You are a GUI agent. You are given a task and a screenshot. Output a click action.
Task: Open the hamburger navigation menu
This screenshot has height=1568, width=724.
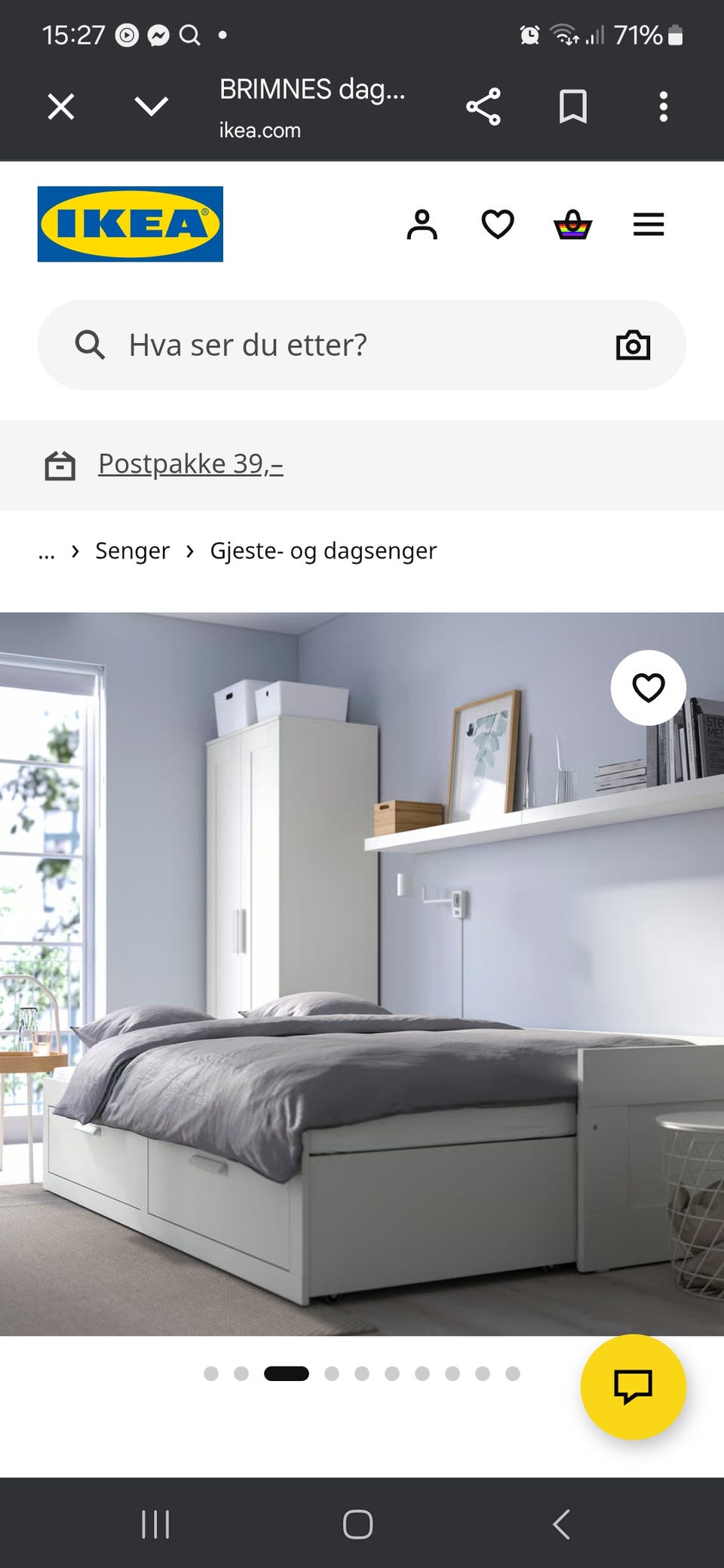tap(648, 224)
